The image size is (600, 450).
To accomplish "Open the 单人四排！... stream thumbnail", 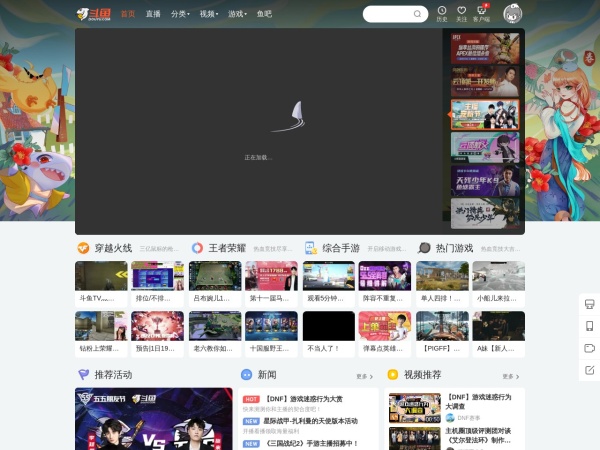I will click(442, 276).
